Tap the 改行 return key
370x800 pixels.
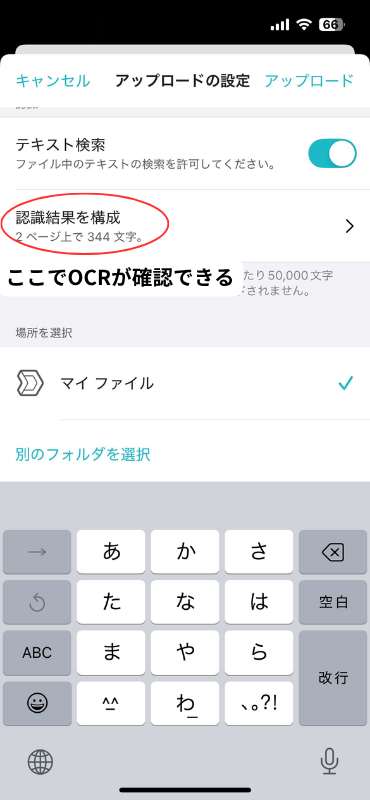[x=333, y=678]
